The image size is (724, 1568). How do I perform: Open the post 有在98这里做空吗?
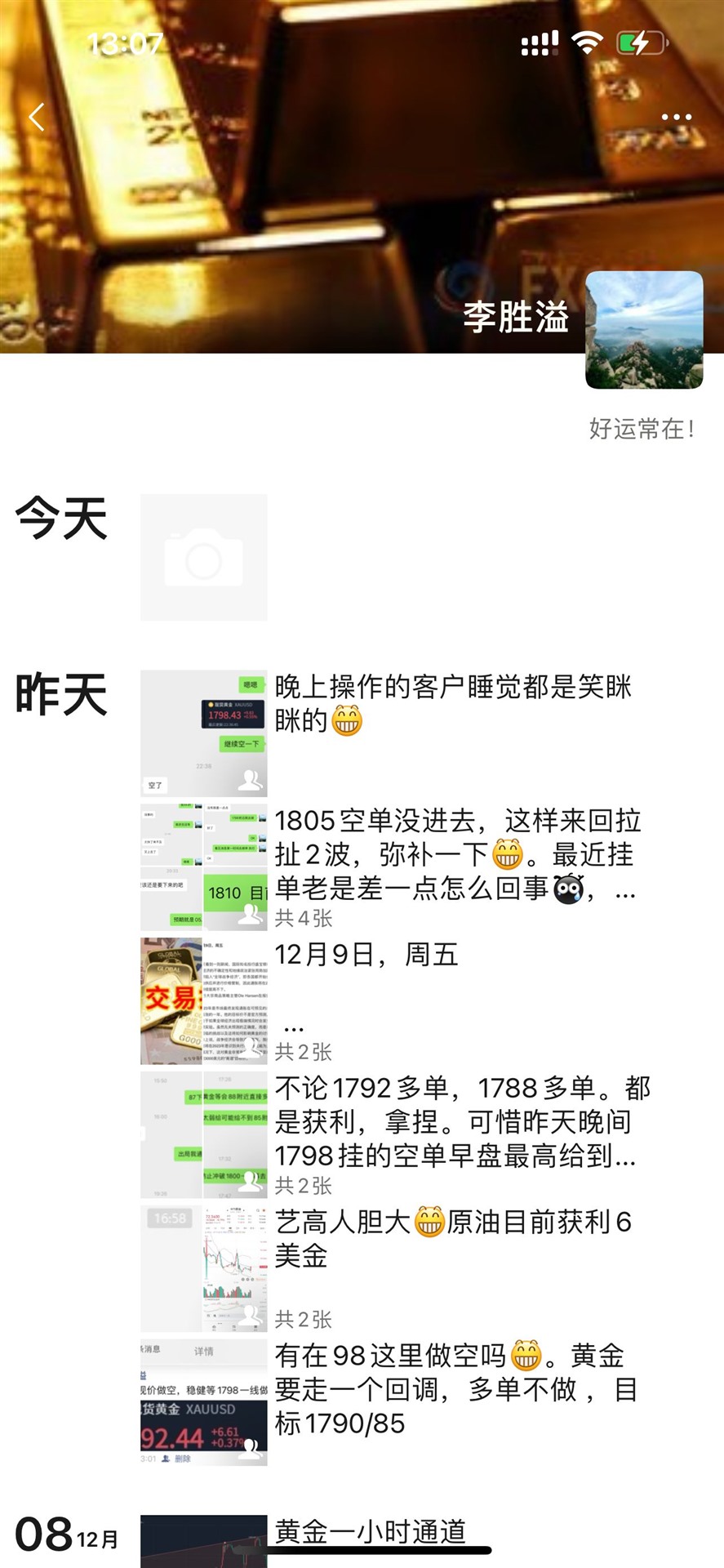tap(398, 1402)
